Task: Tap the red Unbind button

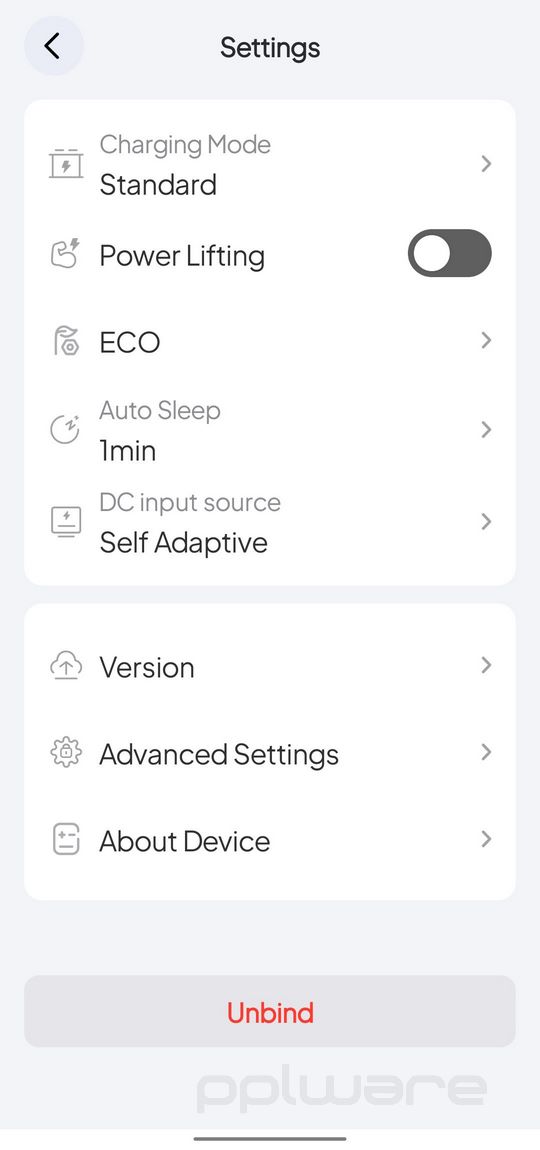Action: pos(270,1011)
